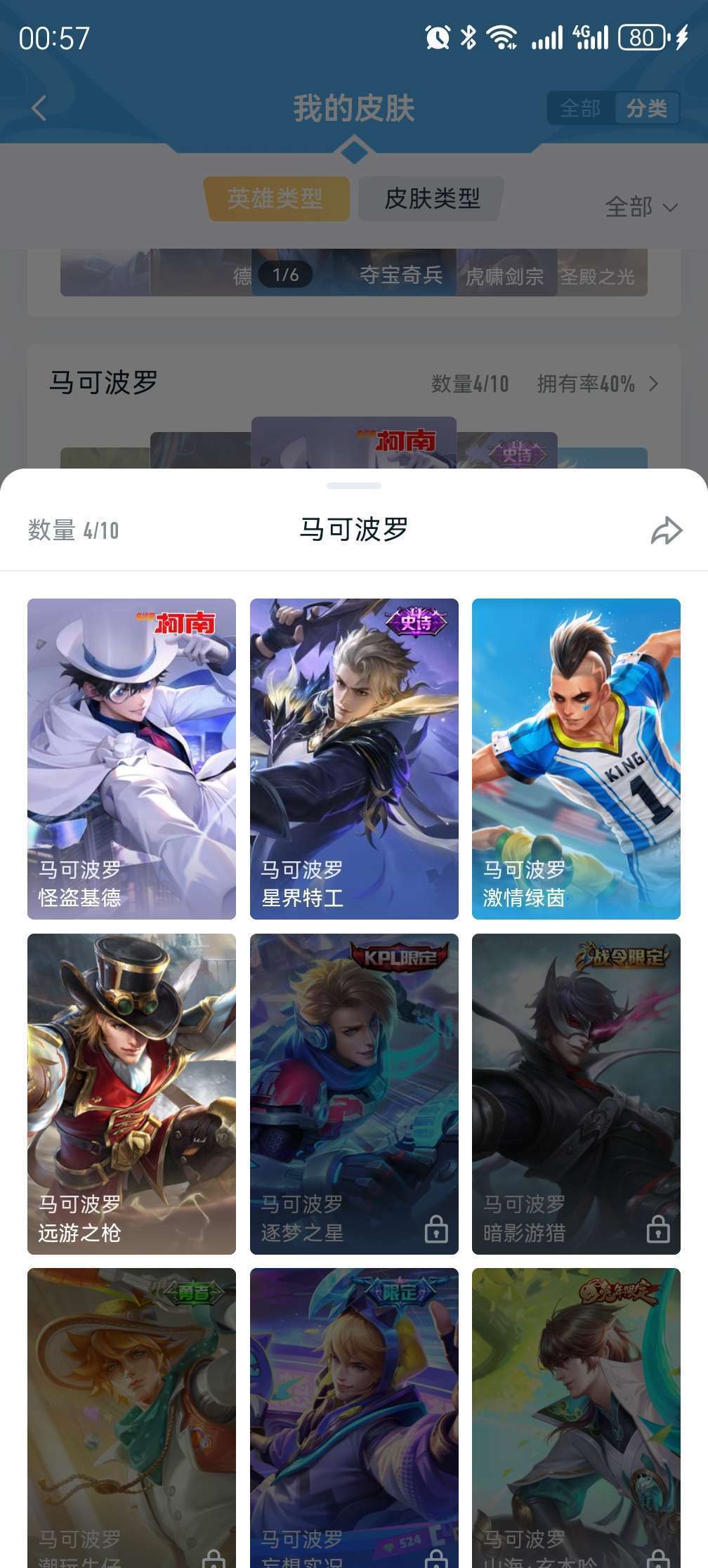Expand the 全部 filter dropdown
Viewport: 708px width, 1568px height.
coord(641,207)
